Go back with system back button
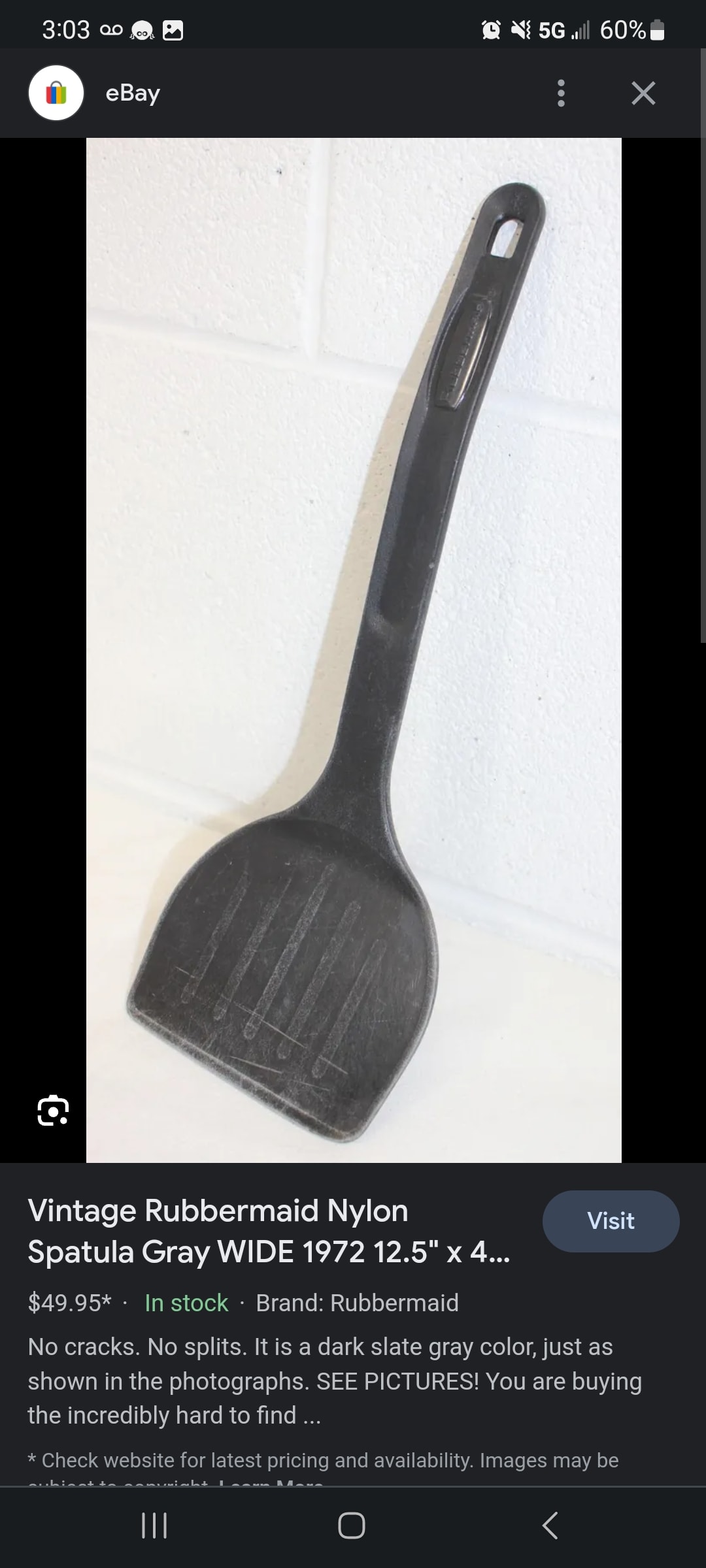 550,1526
